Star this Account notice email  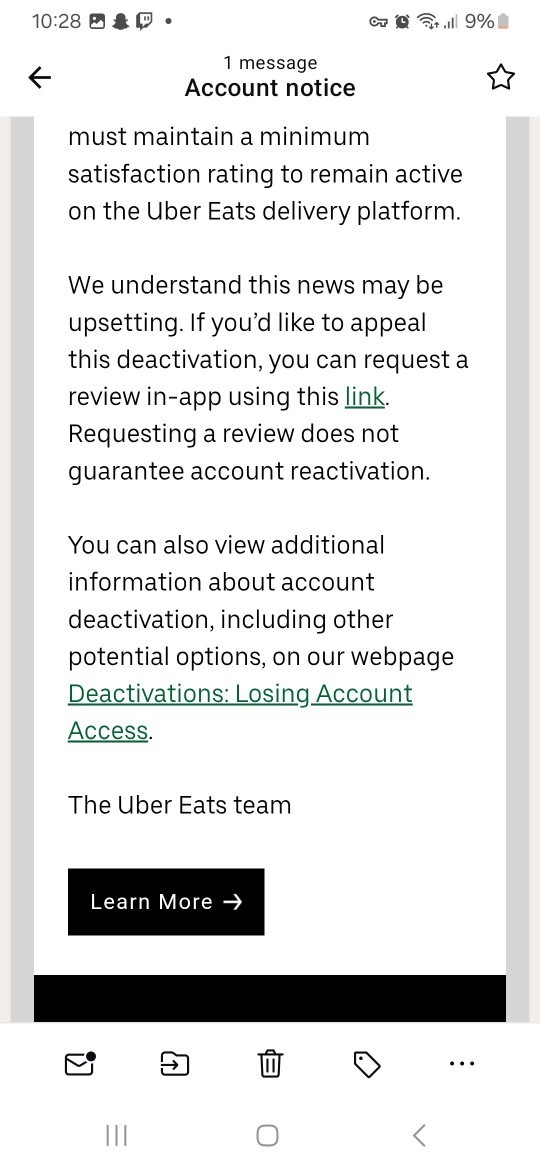tap(500, 77)
